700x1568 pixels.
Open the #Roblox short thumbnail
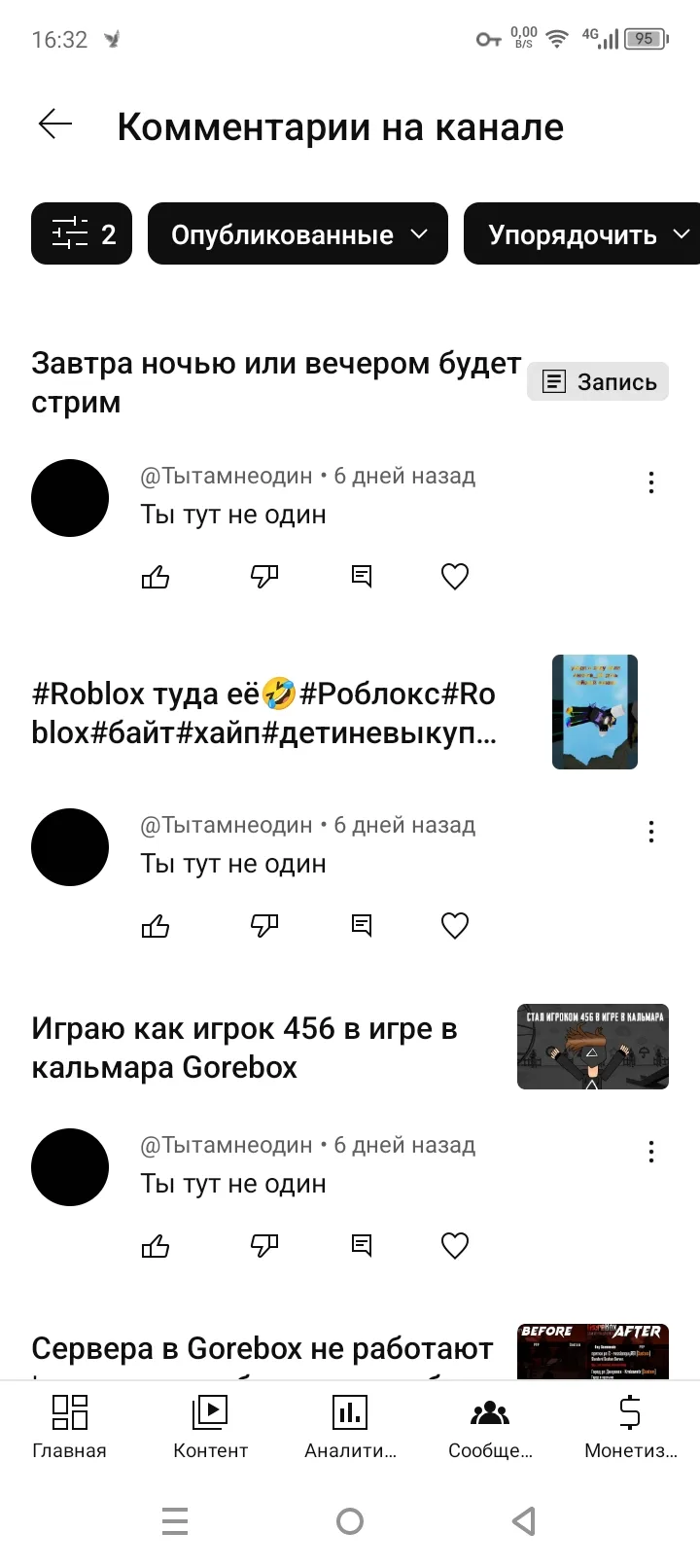click(x=594, y=712)
